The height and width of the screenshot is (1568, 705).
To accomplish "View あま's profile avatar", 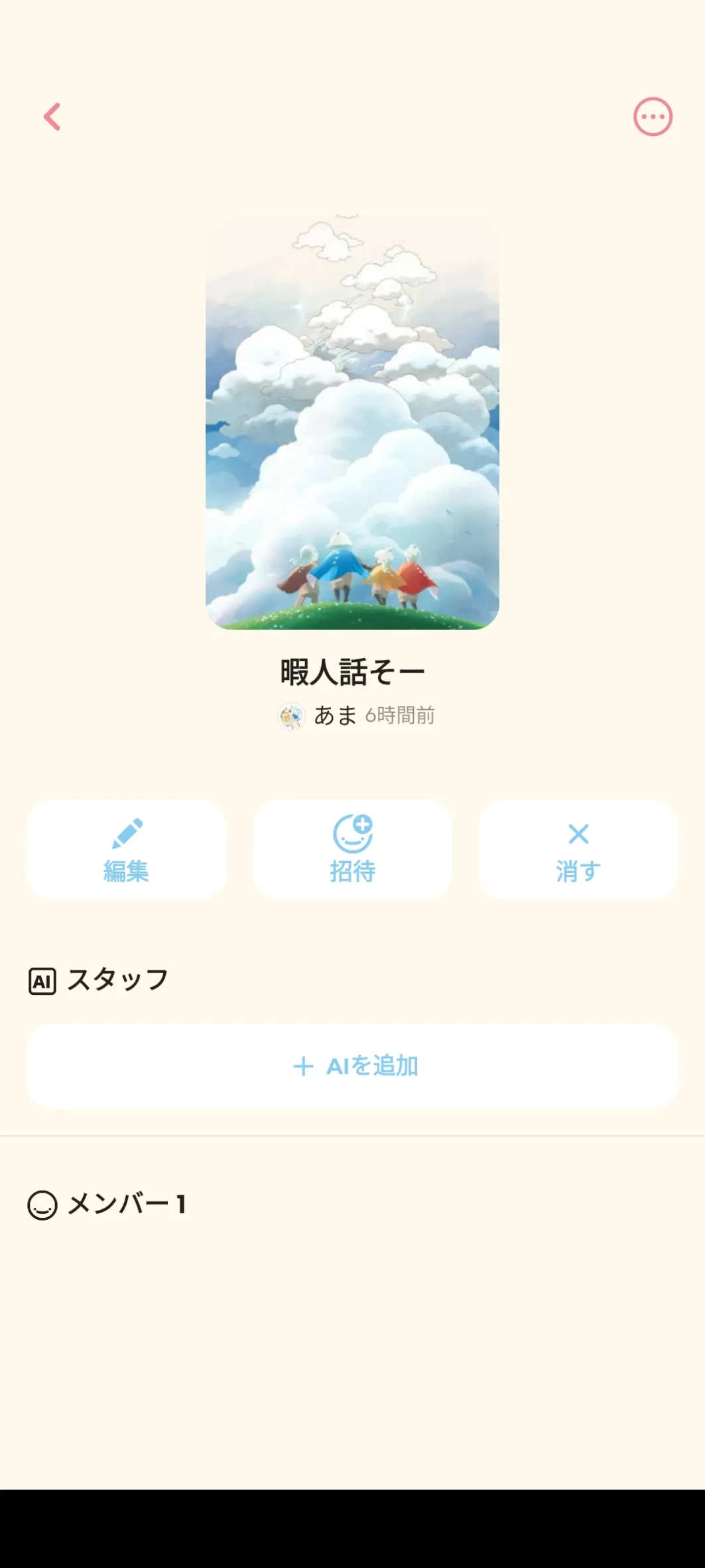I will pyautogui.click(x=291, y=716).
